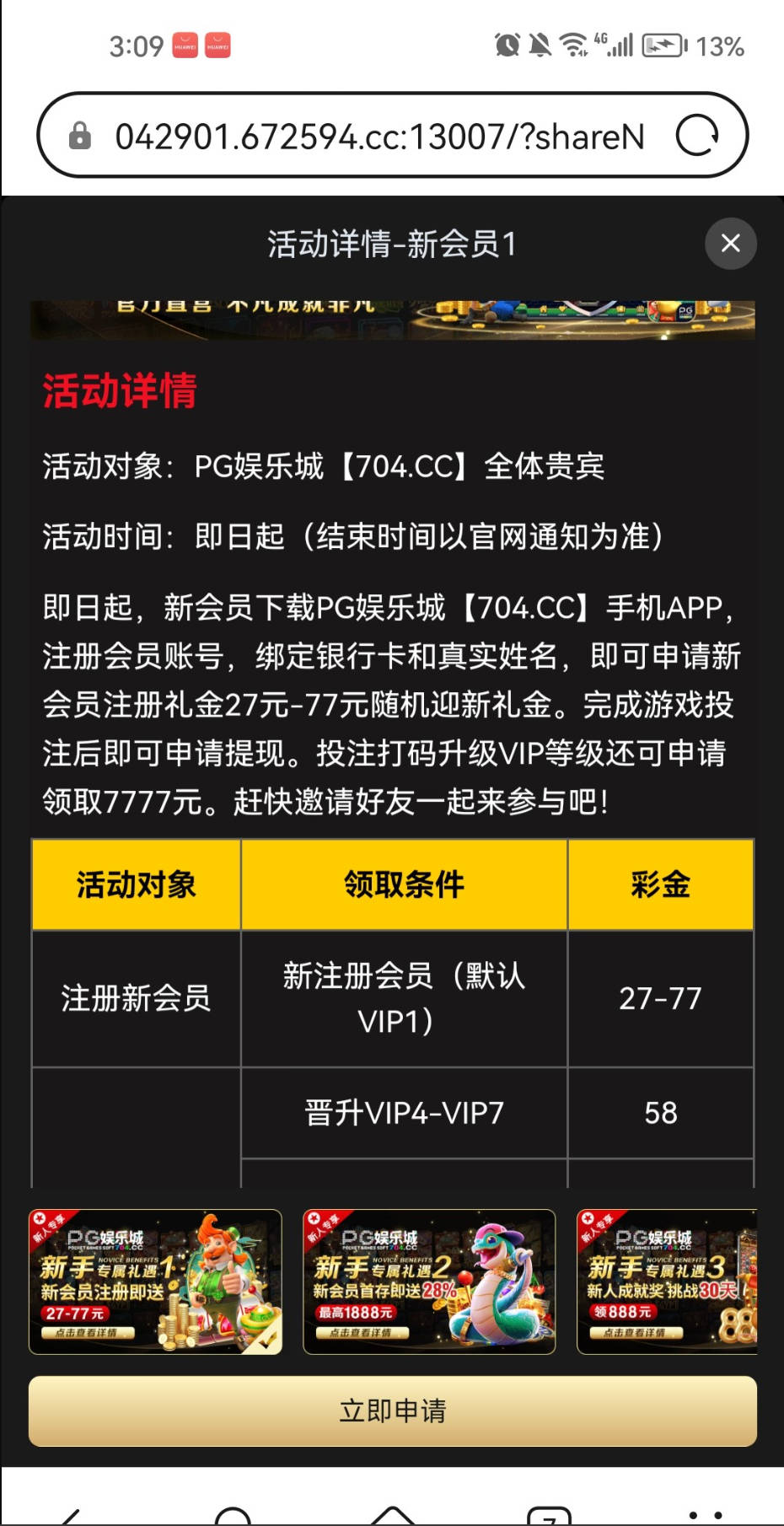Tap the 立即申请 button
The width and height of the screenshot is (784, 1526).
point(392,1410)
